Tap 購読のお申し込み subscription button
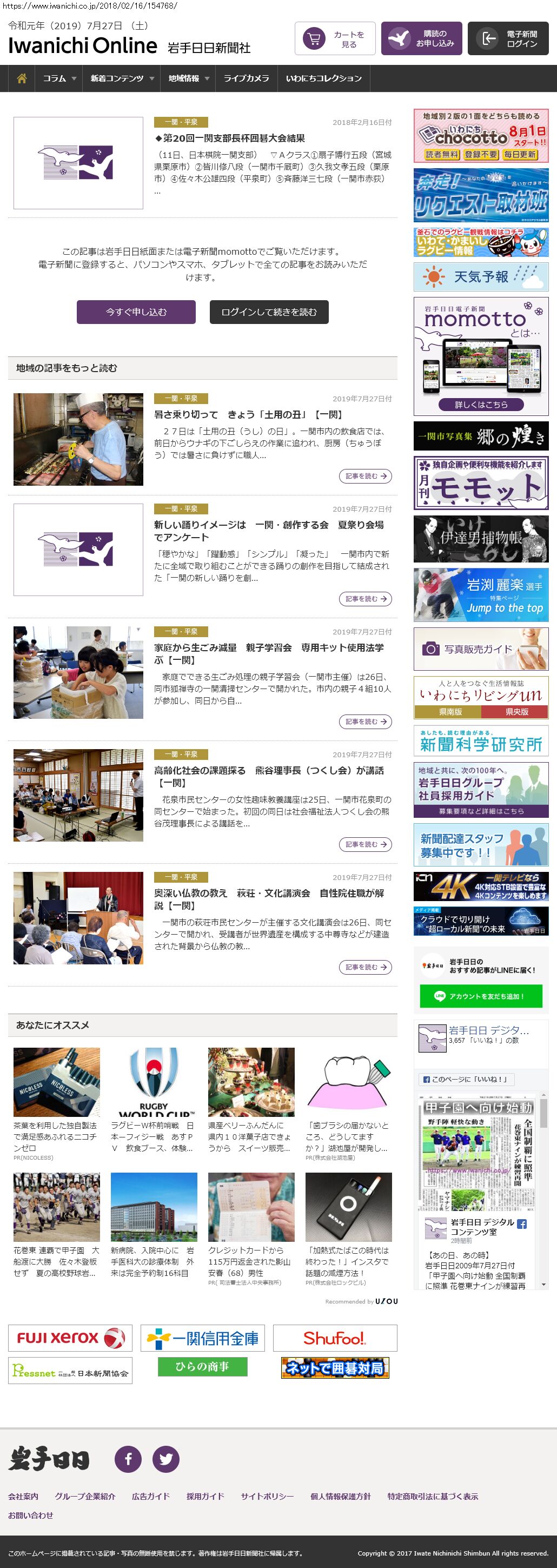557x1568 pixels. (421, 39)
